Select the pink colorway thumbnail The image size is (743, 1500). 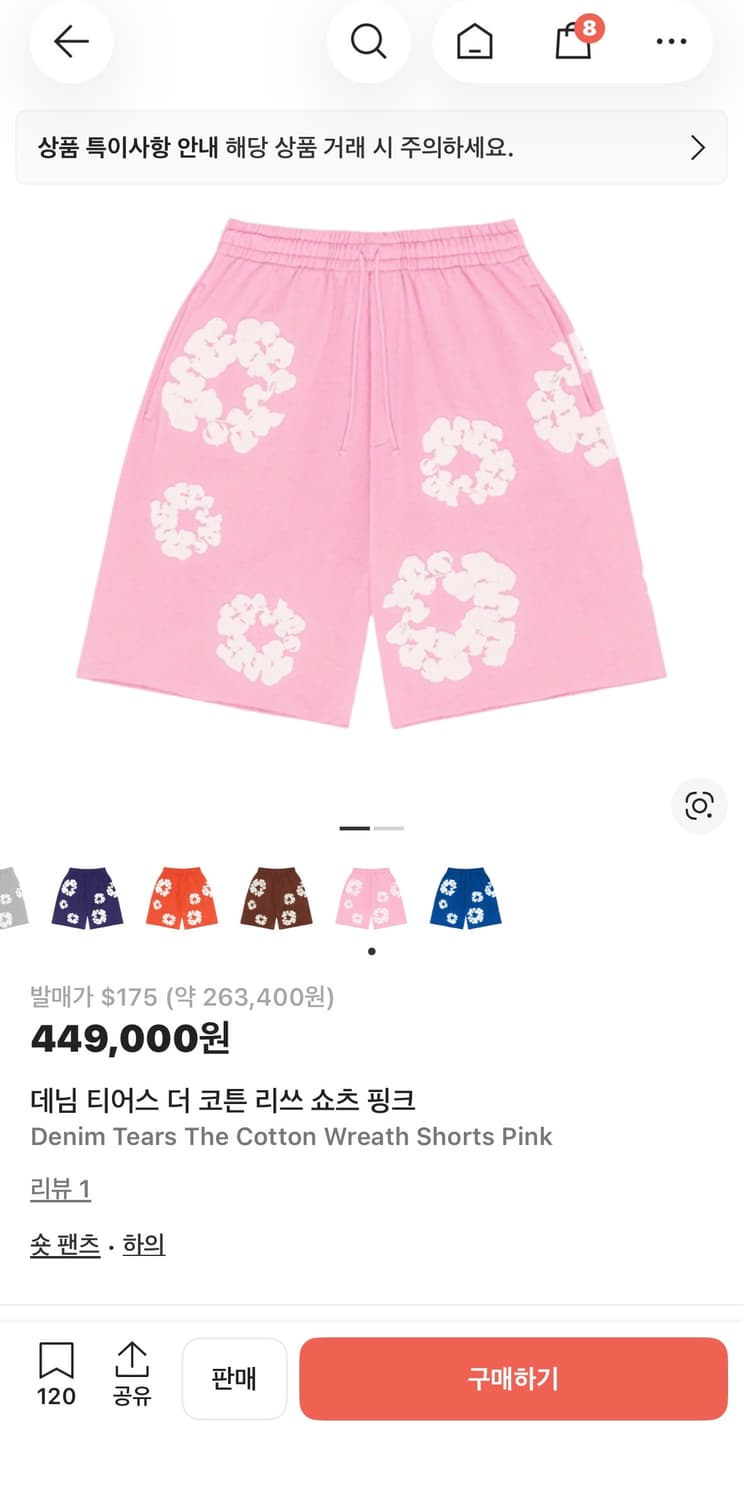(370, 895)
